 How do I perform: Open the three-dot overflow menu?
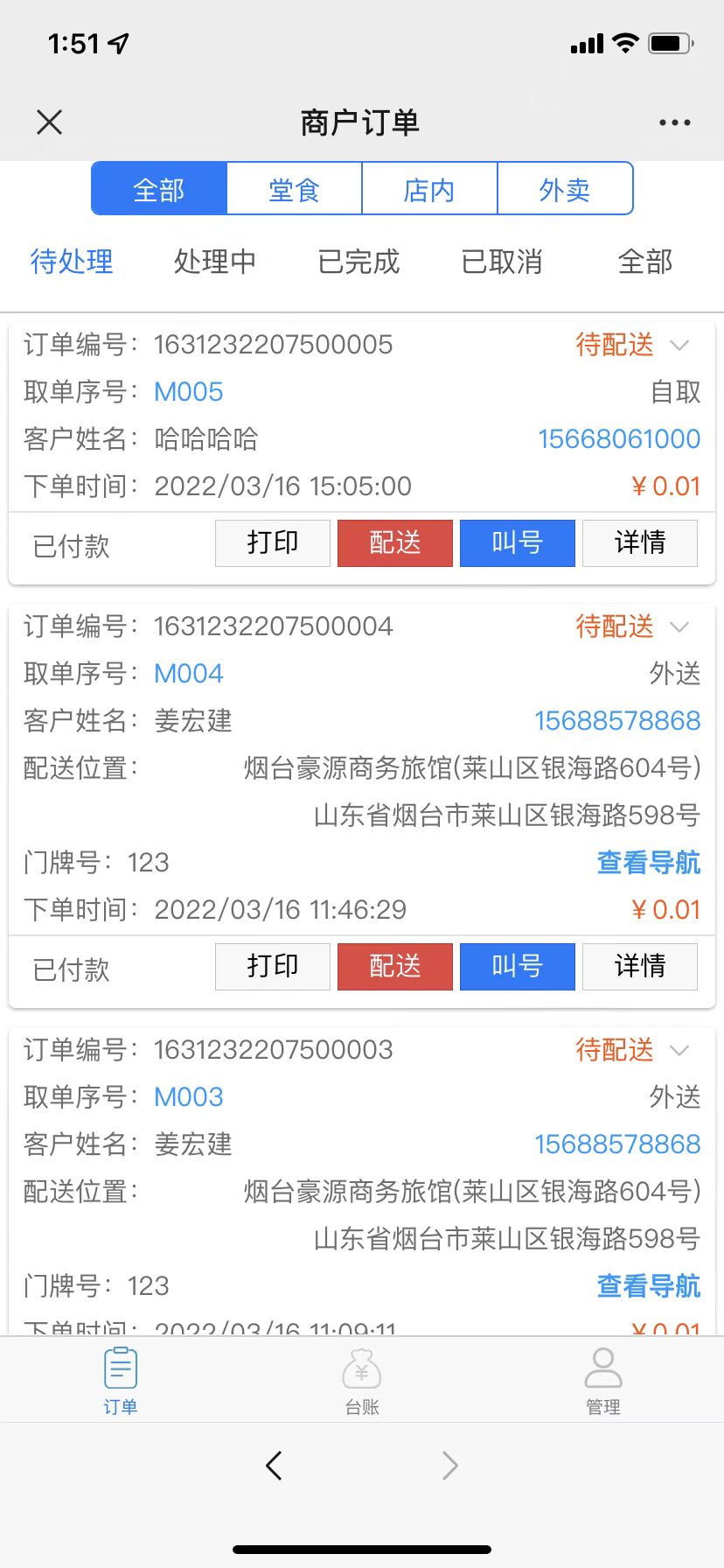click(674, 122)
